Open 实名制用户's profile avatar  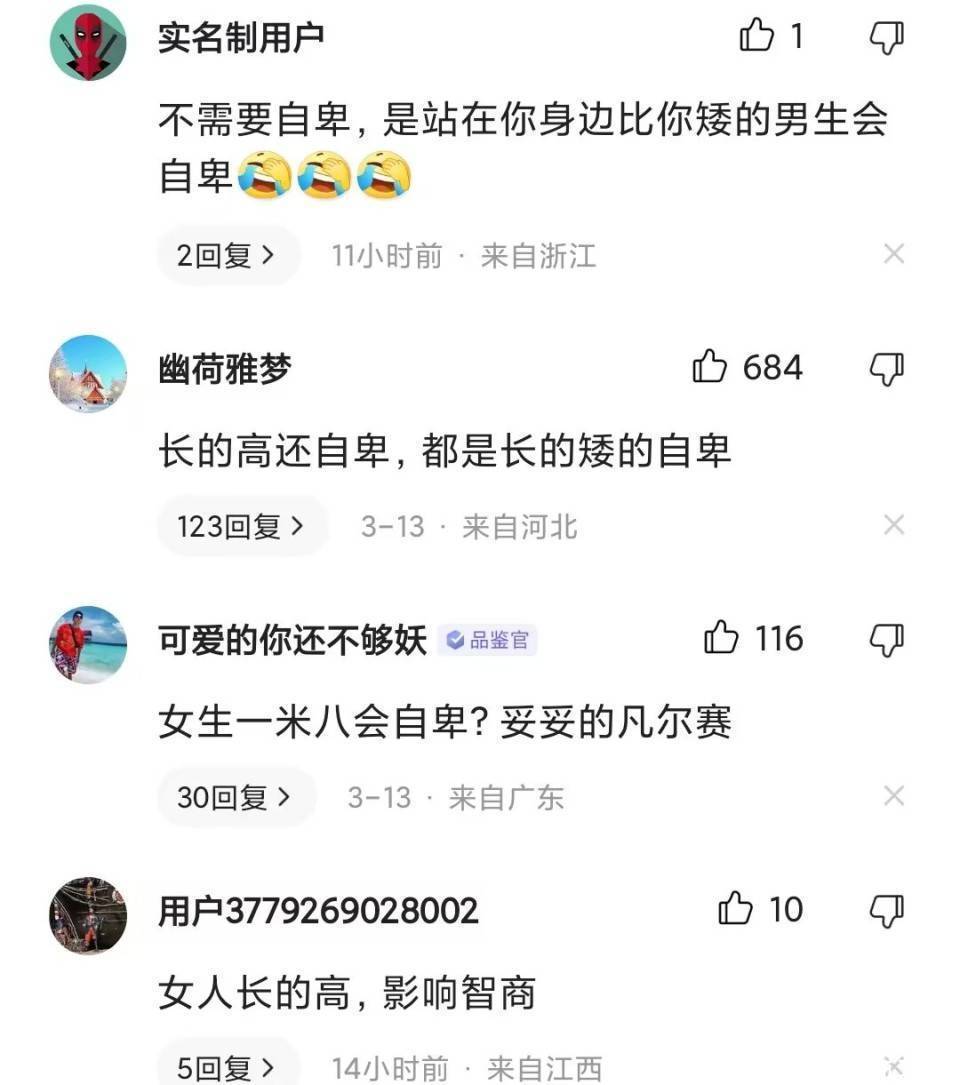coord(88,43)
